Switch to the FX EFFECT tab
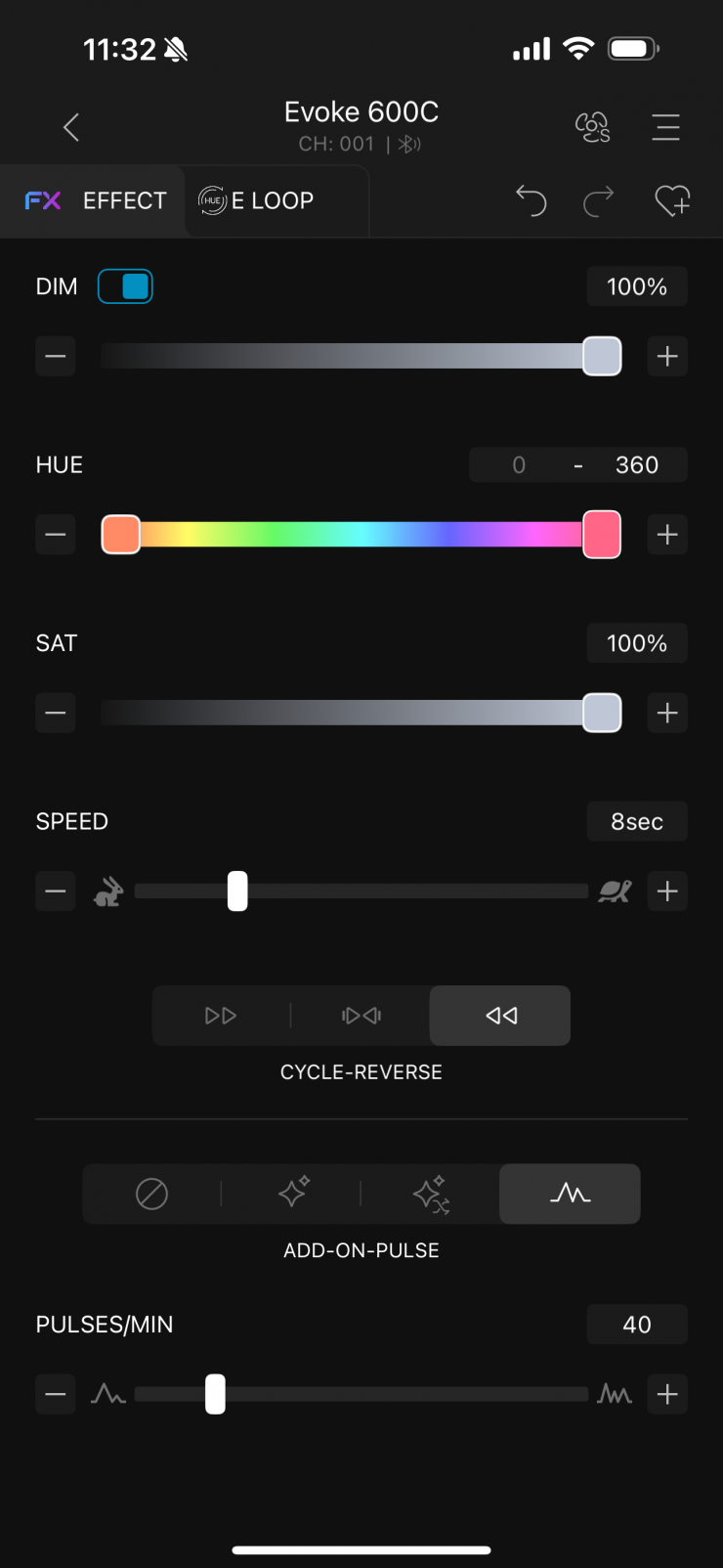This screenshot has width=723, height=1568. [96, 201]
